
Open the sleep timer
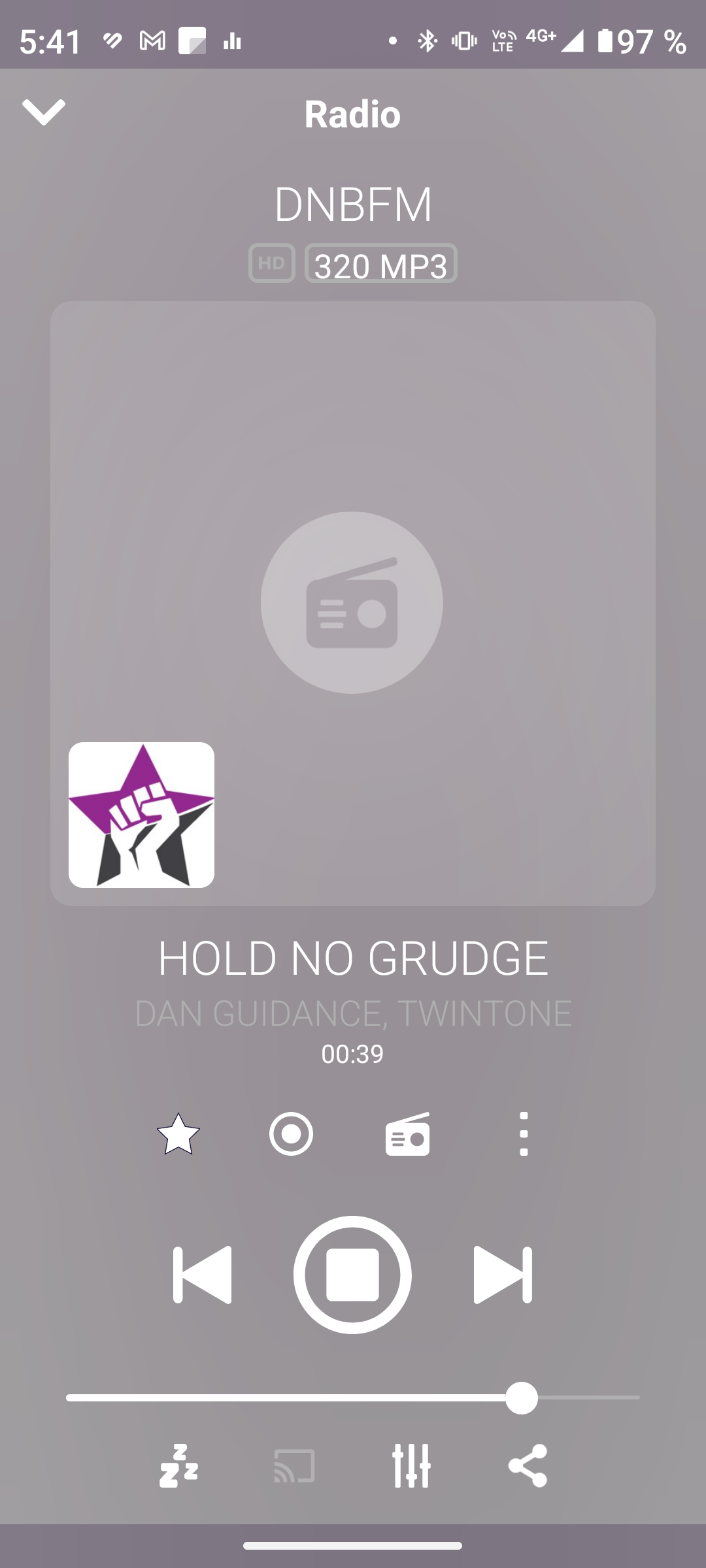coord(178,1465)
